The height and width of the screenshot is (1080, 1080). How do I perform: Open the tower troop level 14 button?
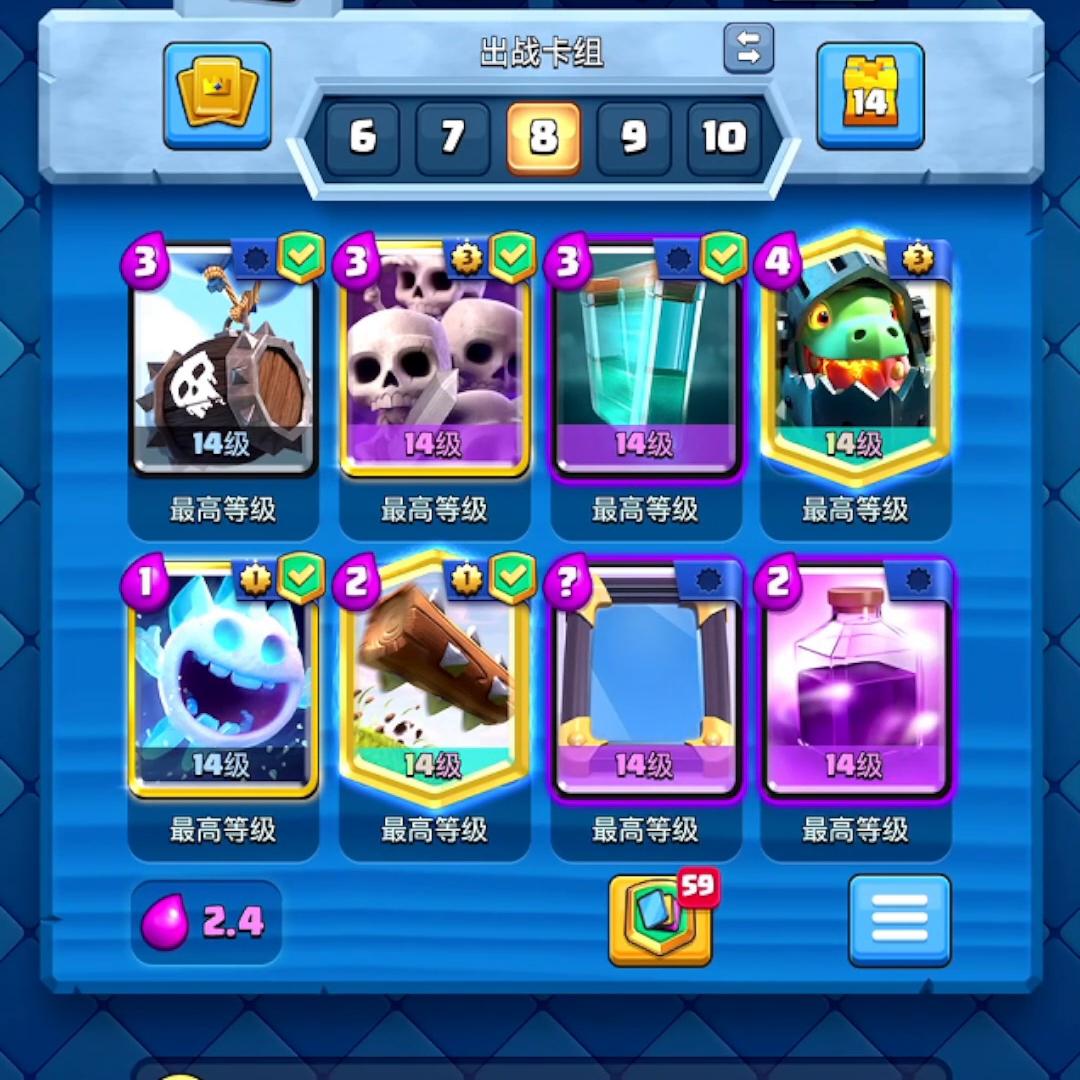[x=869, y=96]
